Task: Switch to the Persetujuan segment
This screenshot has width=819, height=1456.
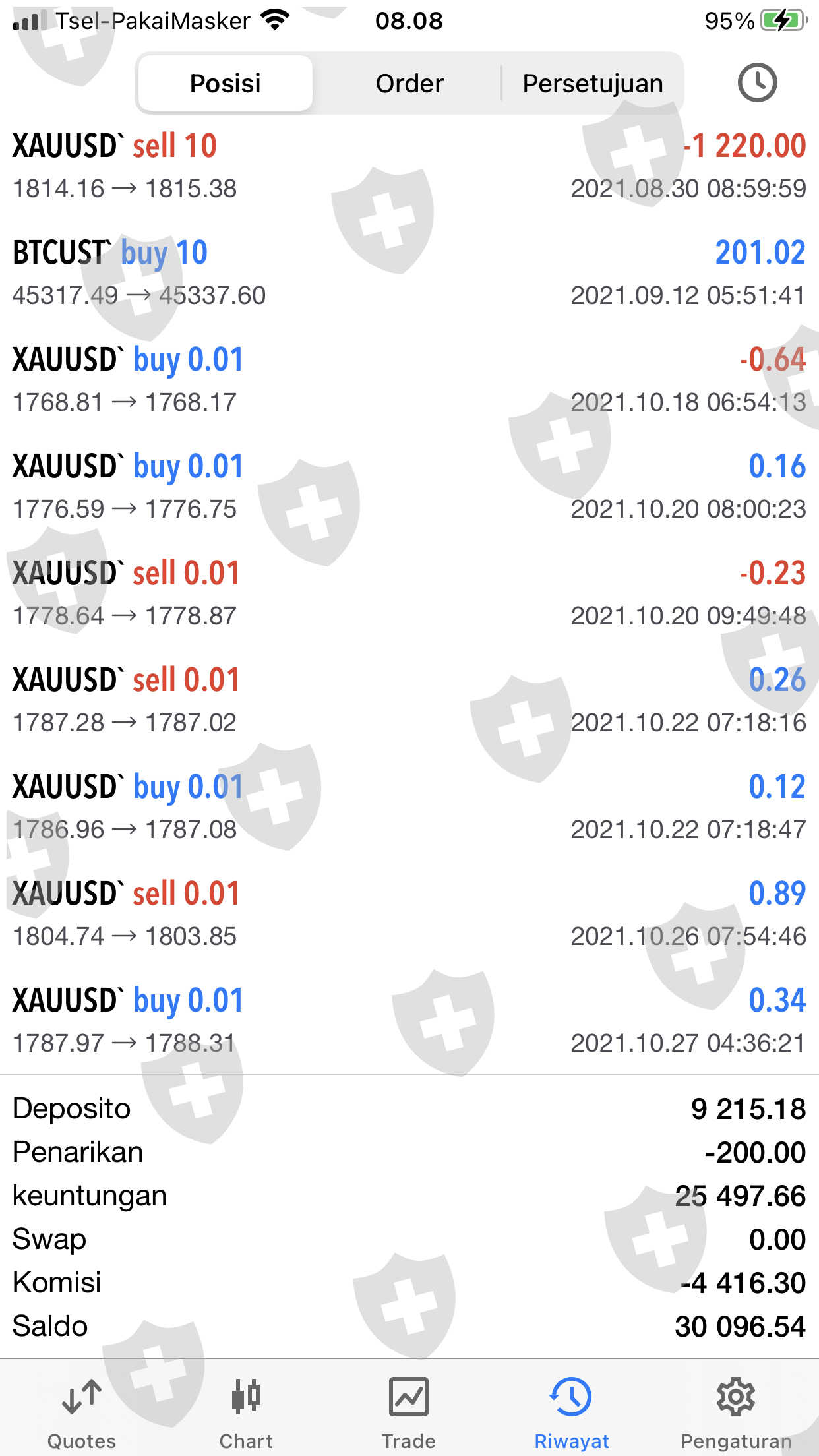Action: (x=592, y=84)
